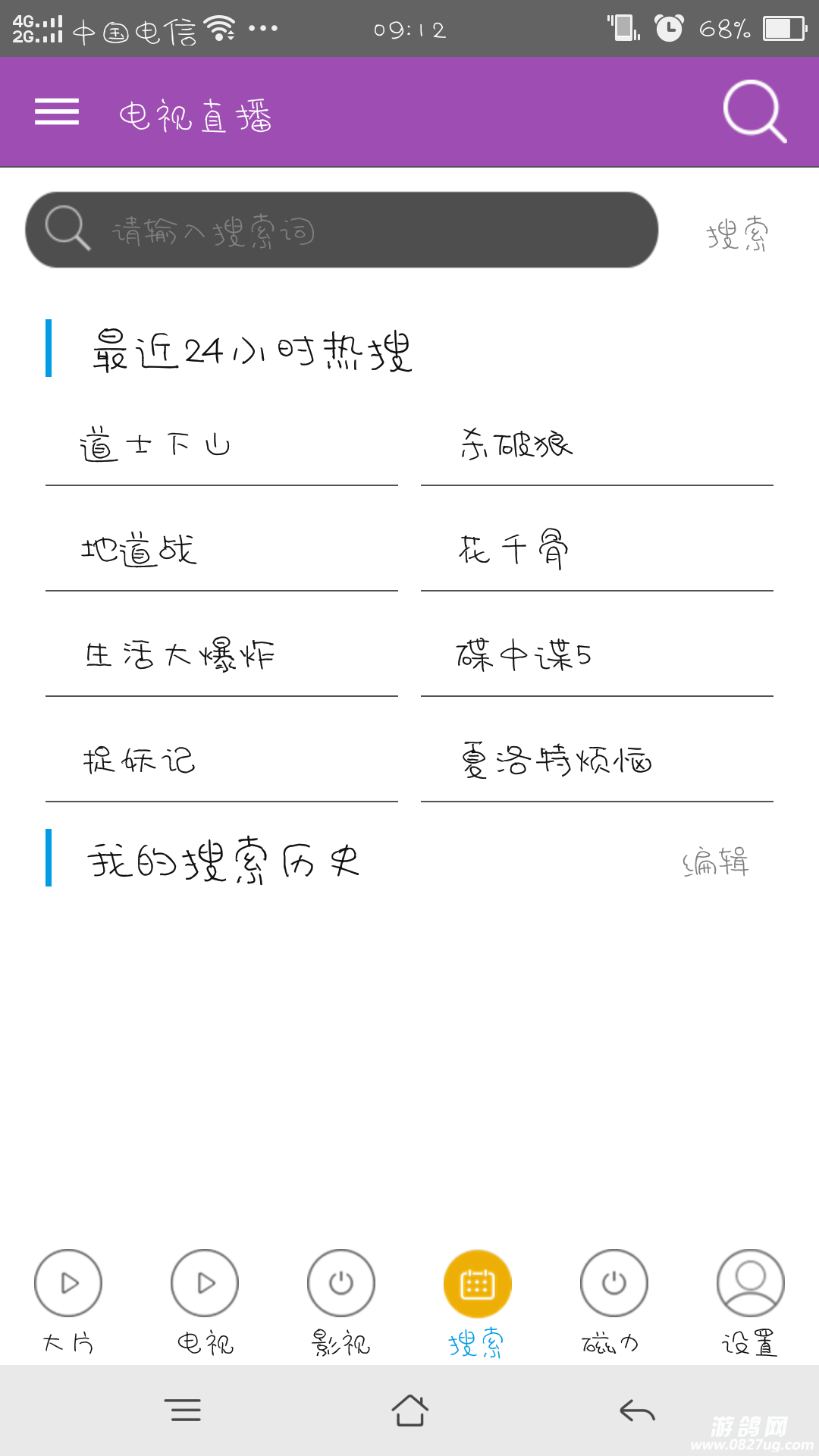Open the hamburger drawer menu
This screenshot has height=1456, width=819.
pos(57,112)
